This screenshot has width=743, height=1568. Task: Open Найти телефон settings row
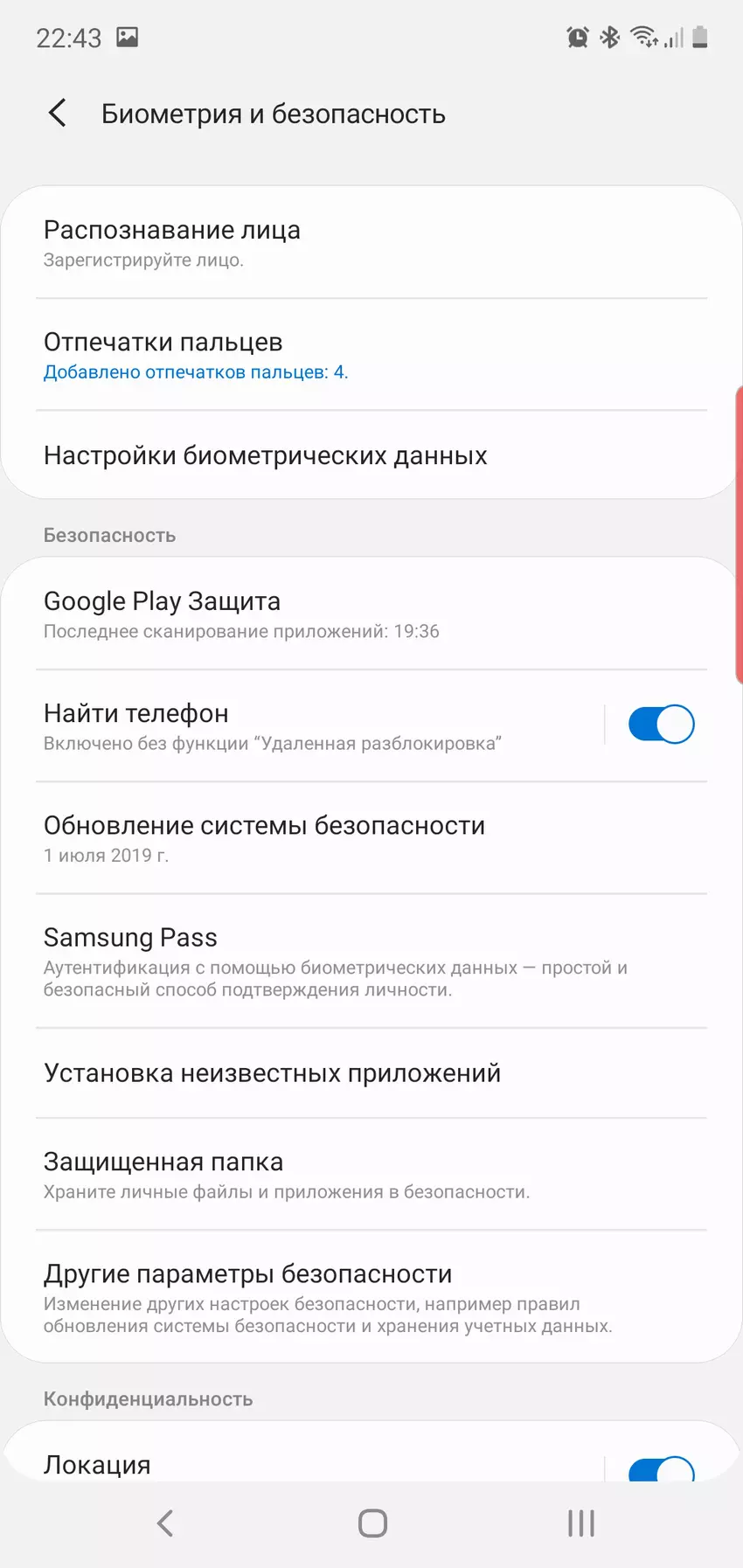coord(306,726)
